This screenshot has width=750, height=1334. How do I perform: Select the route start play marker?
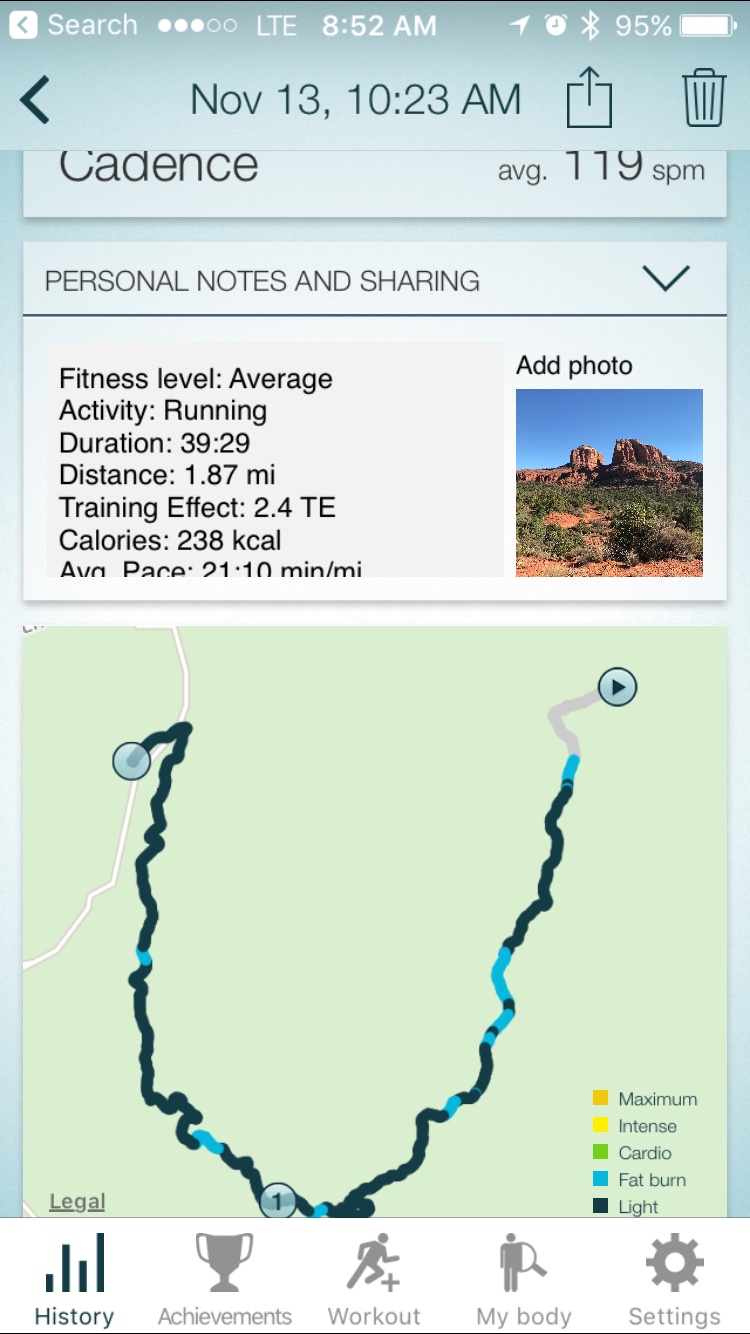coord(618,687)
